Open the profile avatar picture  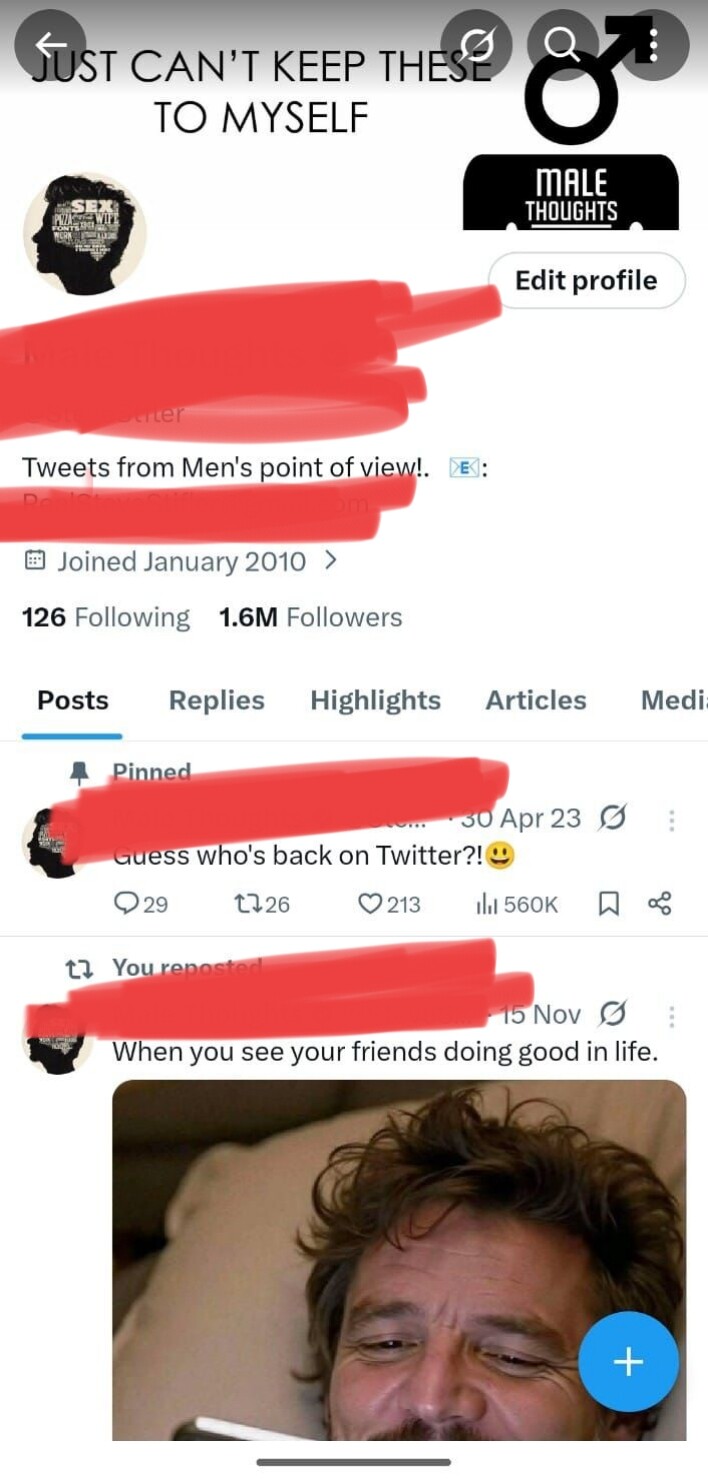tap(85, 234)
